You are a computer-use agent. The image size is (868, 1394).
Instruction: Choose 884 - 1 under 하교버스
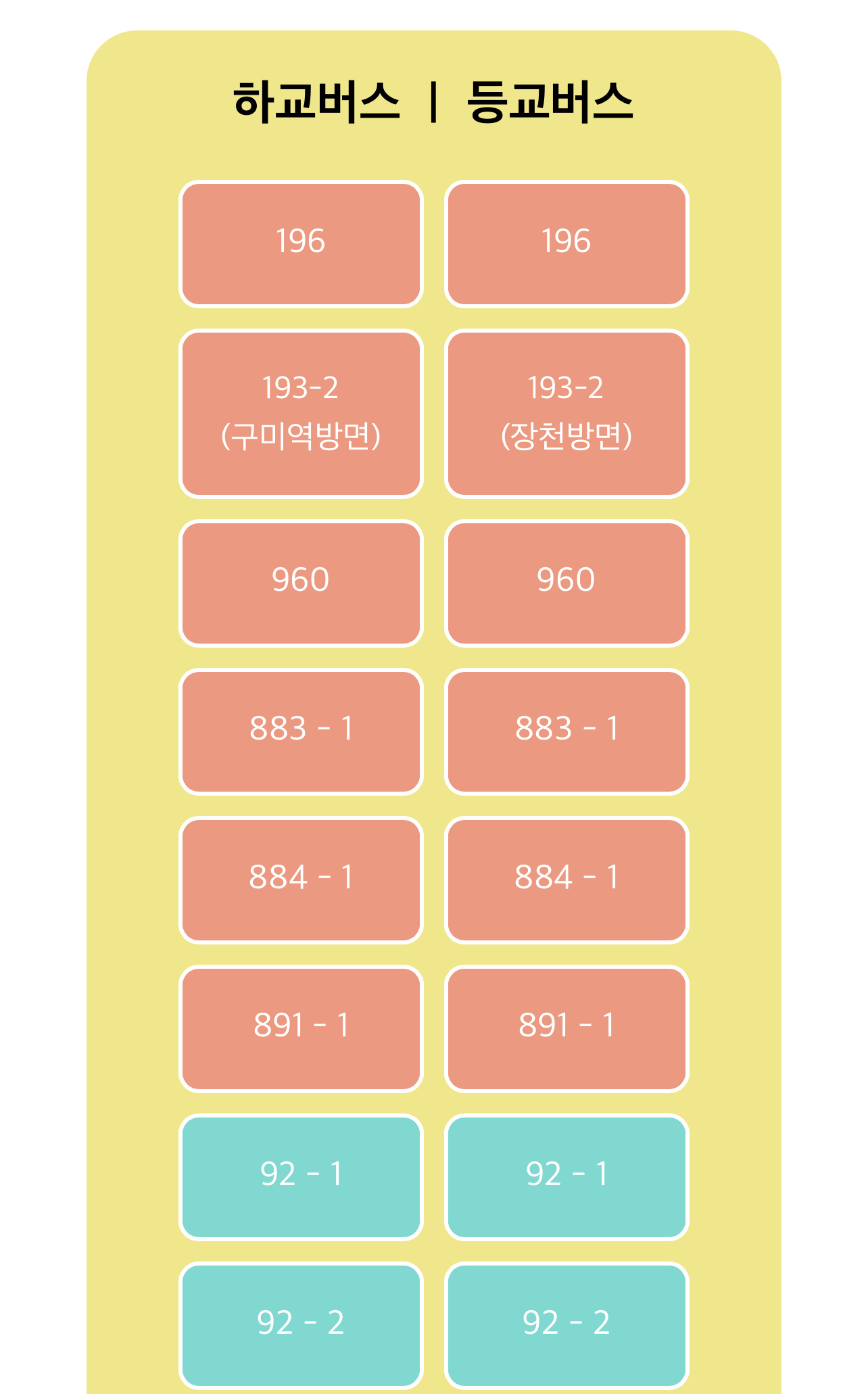pyautogui.click(x=301, y=880)
